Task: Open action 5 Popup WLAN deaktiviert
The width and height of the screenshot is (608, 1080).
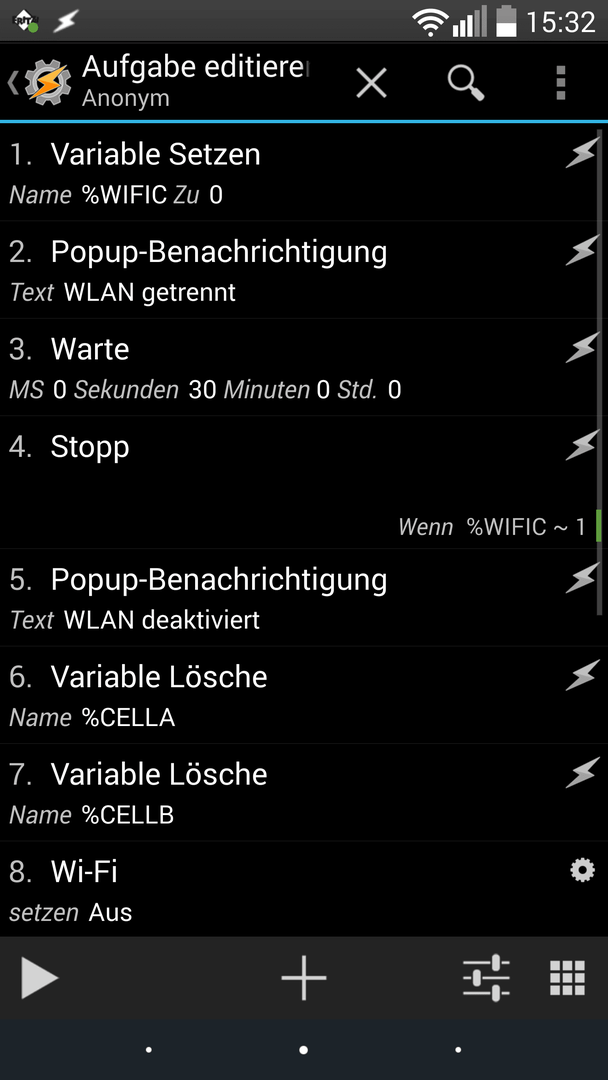Action: pos(300,598)
